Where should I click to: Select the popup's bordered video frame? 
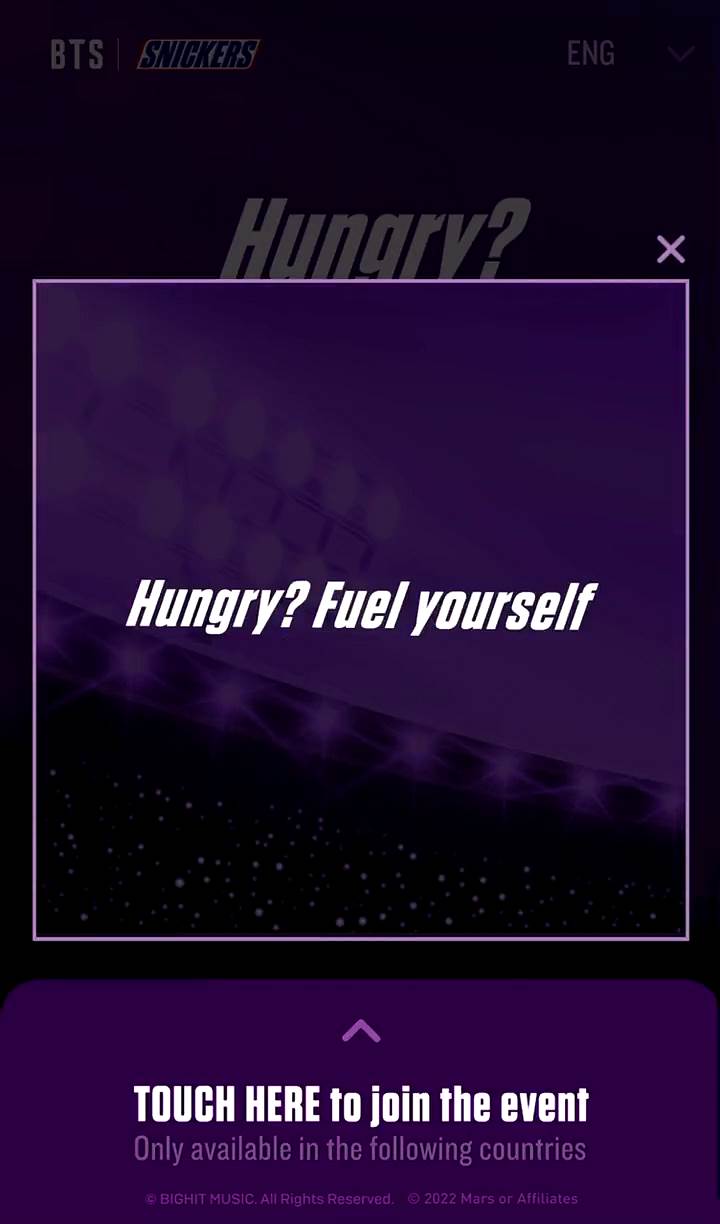pyautogui.click(x=360, y=610)
